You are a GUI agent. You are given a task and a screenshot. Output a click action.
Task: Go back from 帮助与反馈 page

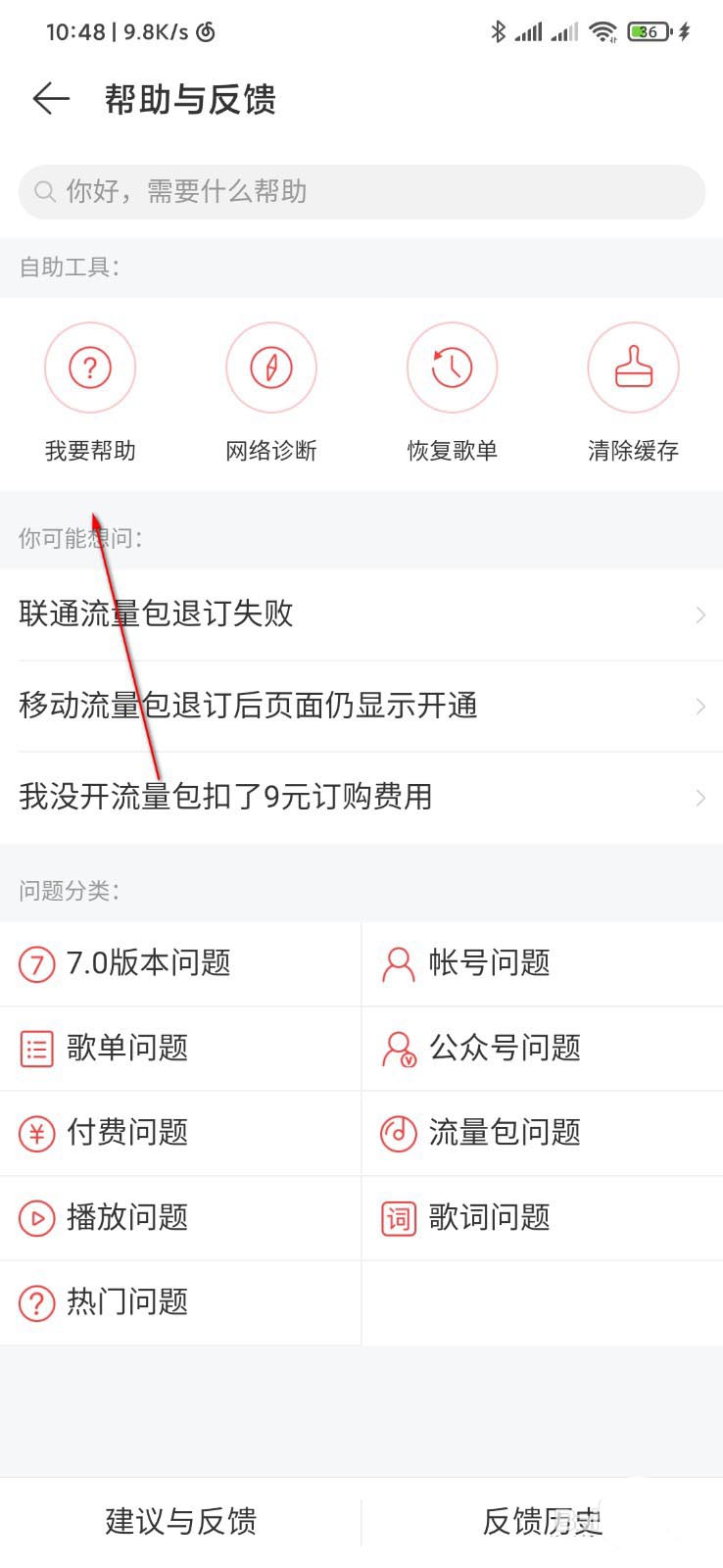click(x=51, y=99)
